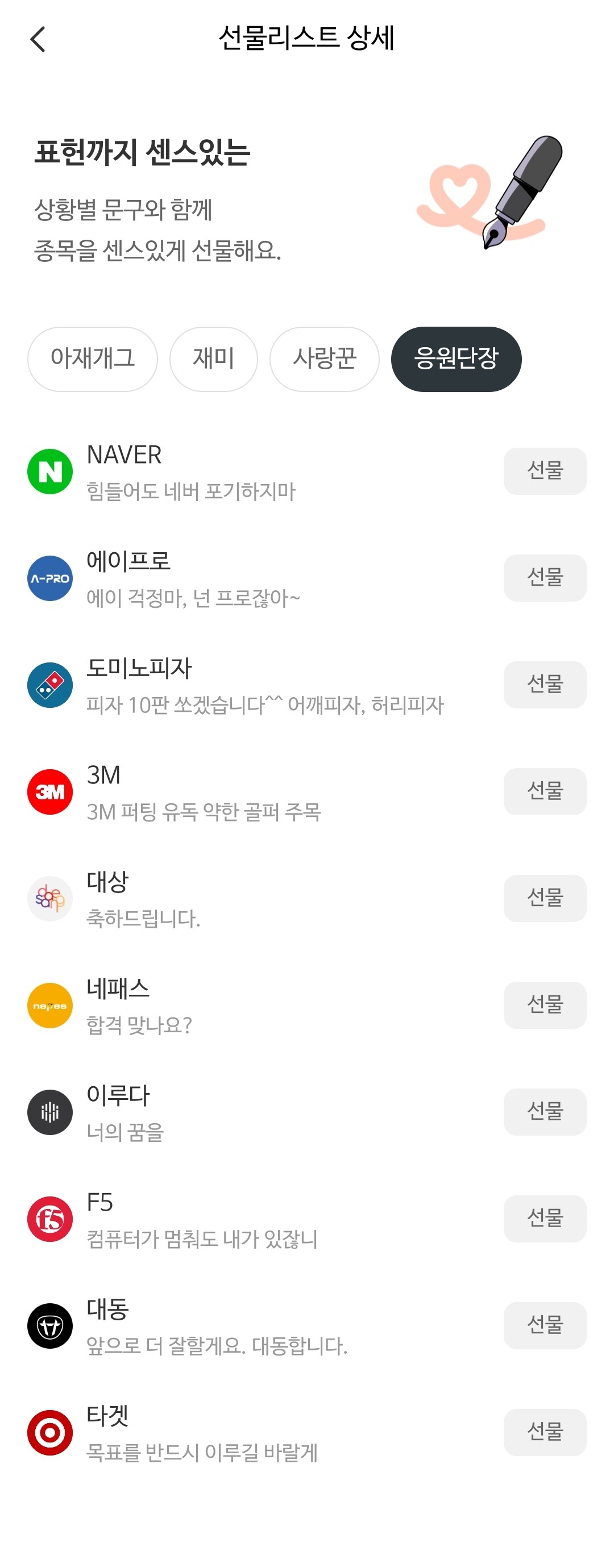Send 도미노피자 as a gift
The height and width of the screenshot is (1568, 614).
coord(545,684)
